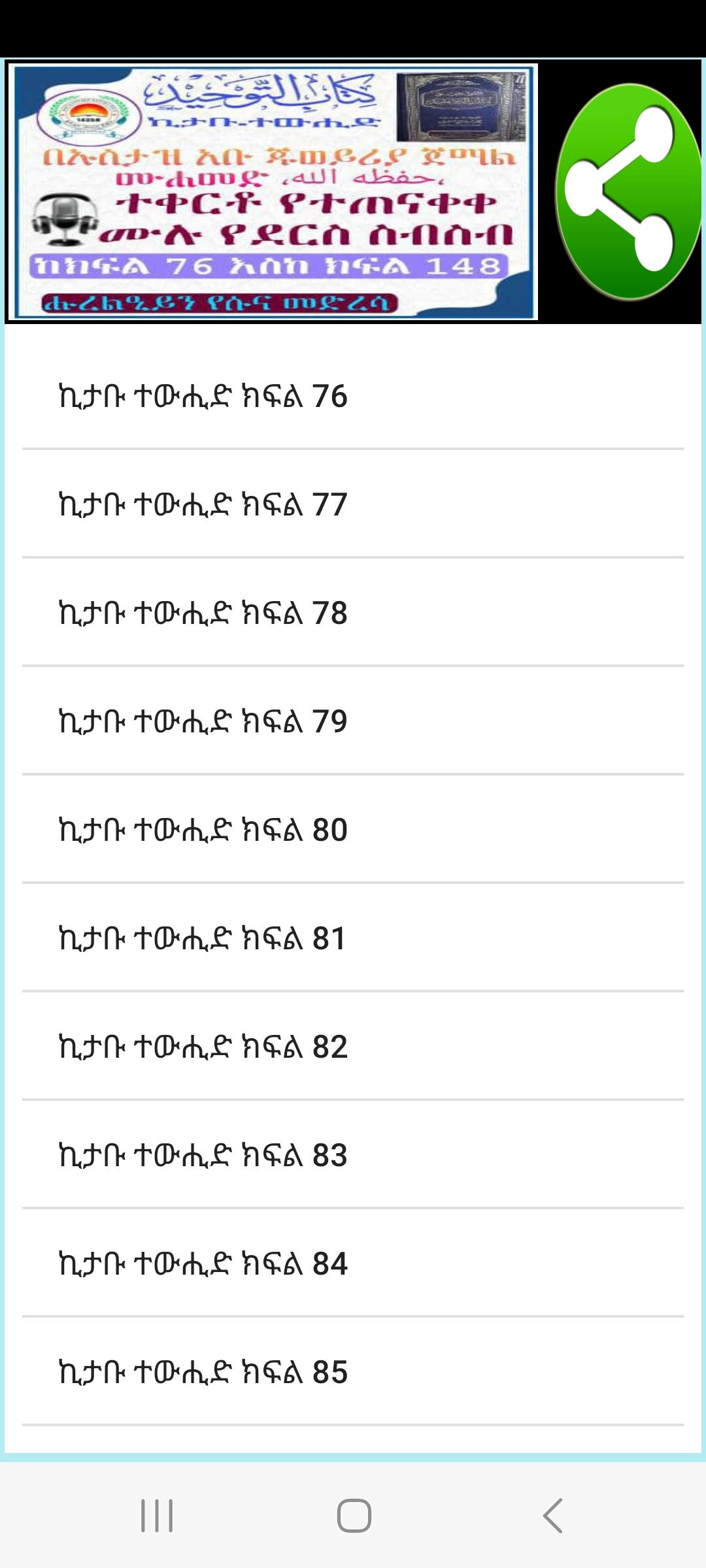The image size is (706, 1568).
Task: Go back using the system back button
Action: [x=552, y=1516]
